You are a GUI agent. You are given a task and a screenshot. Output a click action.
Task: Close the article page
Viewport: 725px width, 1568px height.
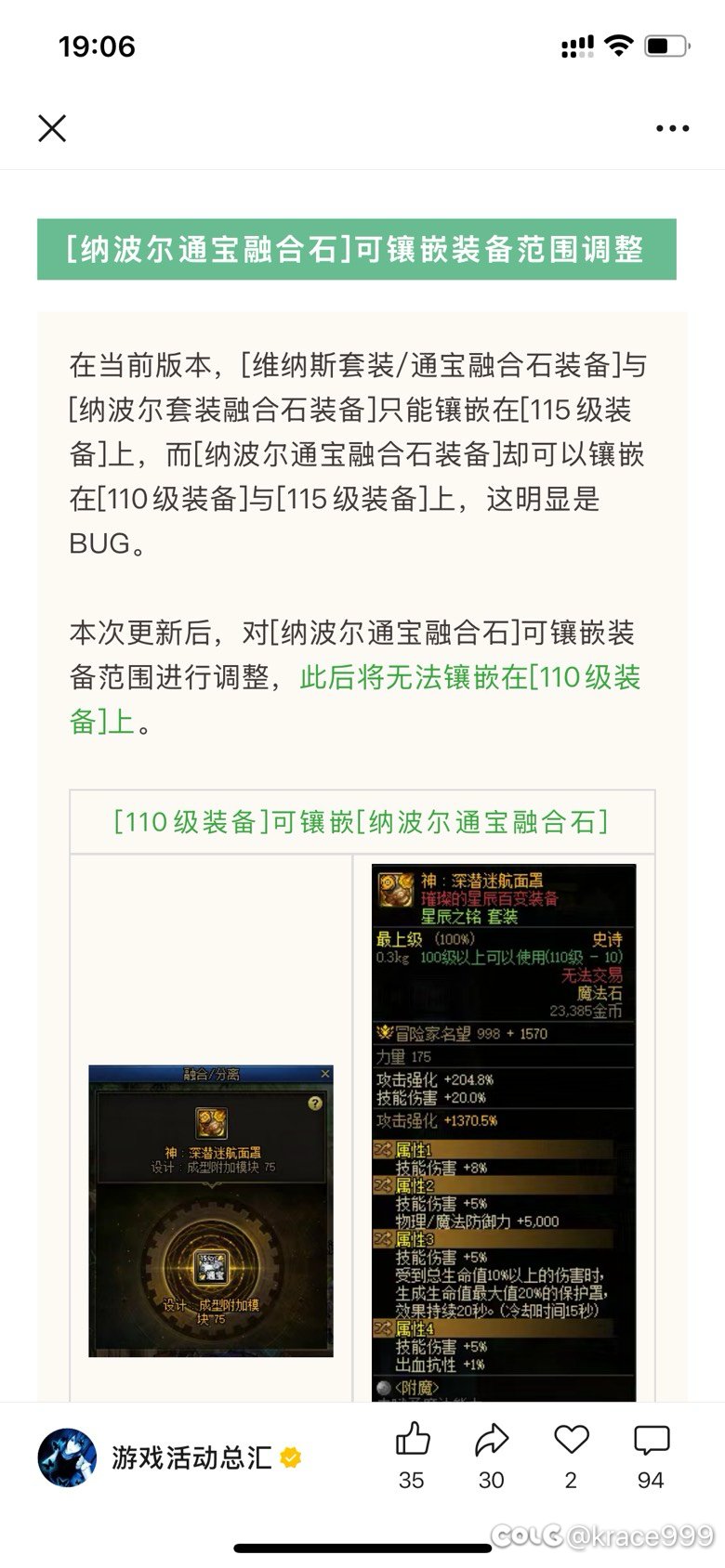coord(52,128)
